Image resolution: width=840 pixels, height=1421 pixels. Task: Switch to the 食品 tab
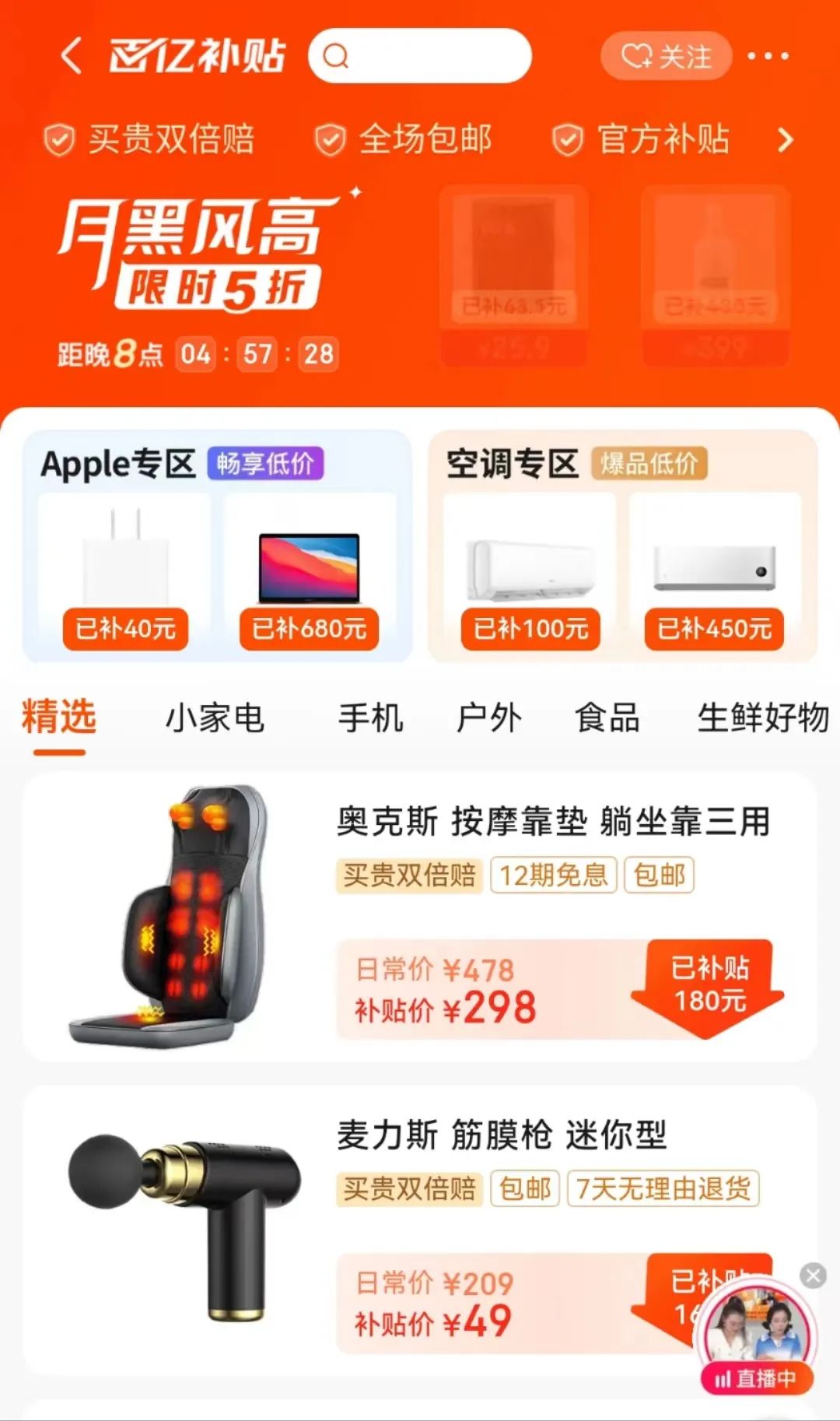pos(607,717)
